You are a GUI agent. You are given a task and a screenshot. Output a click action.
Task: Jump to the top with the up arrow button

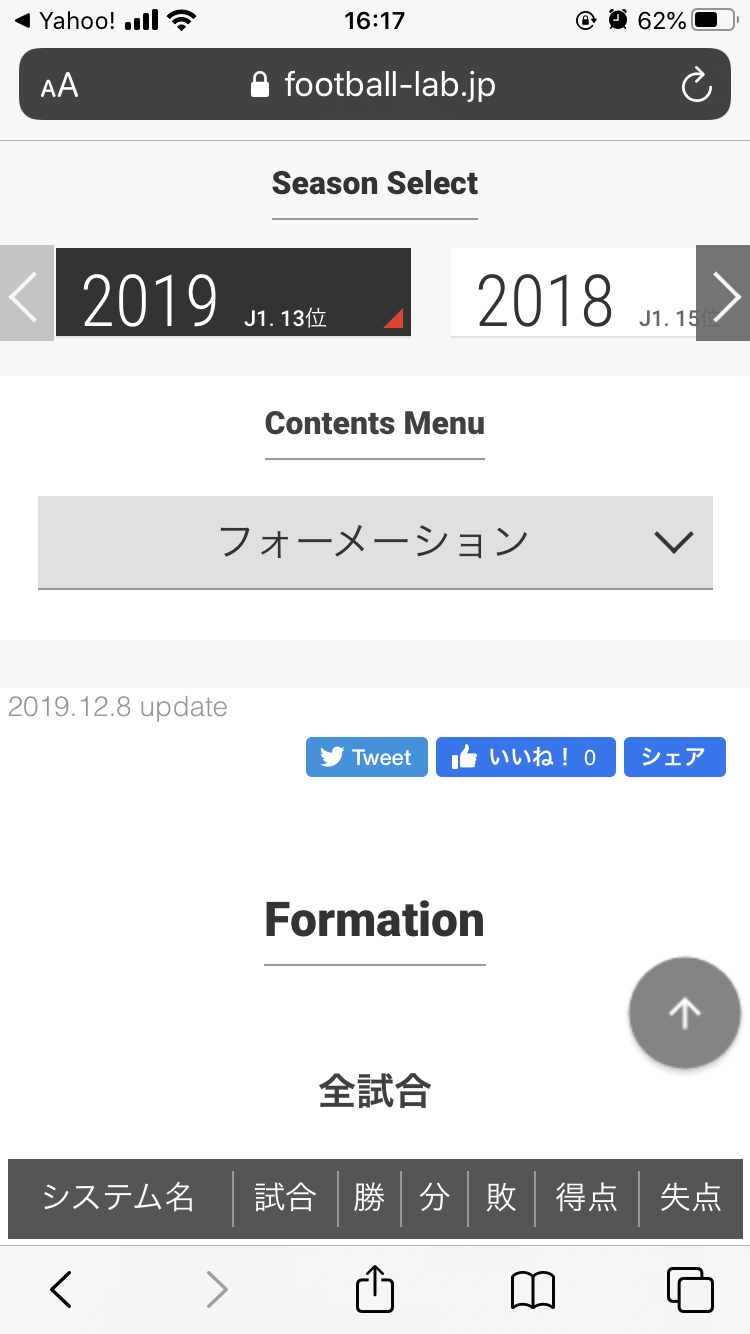pyautogui.click(x=685, y=1013)
